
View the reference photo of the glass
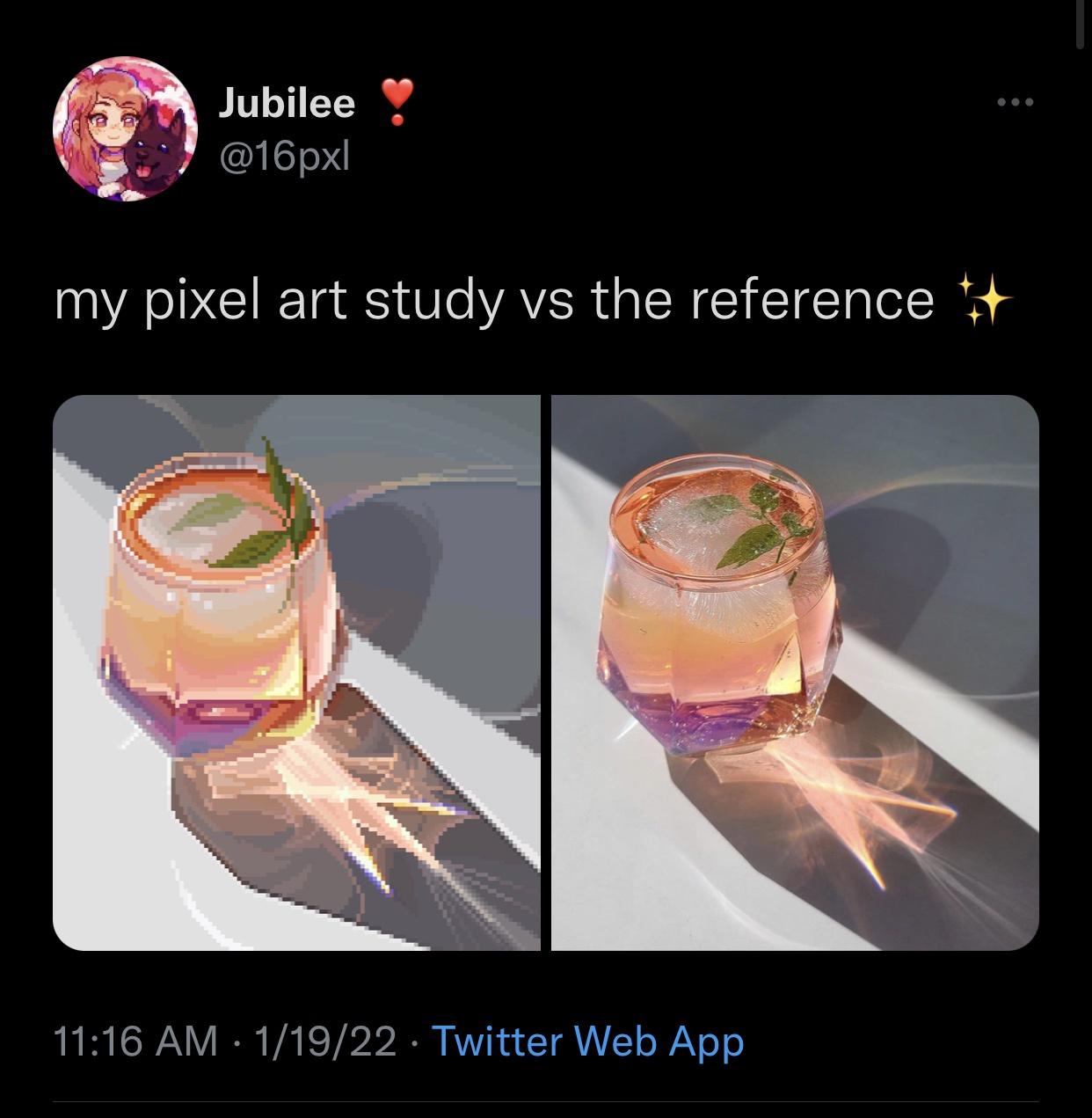(x=795, y=673)
